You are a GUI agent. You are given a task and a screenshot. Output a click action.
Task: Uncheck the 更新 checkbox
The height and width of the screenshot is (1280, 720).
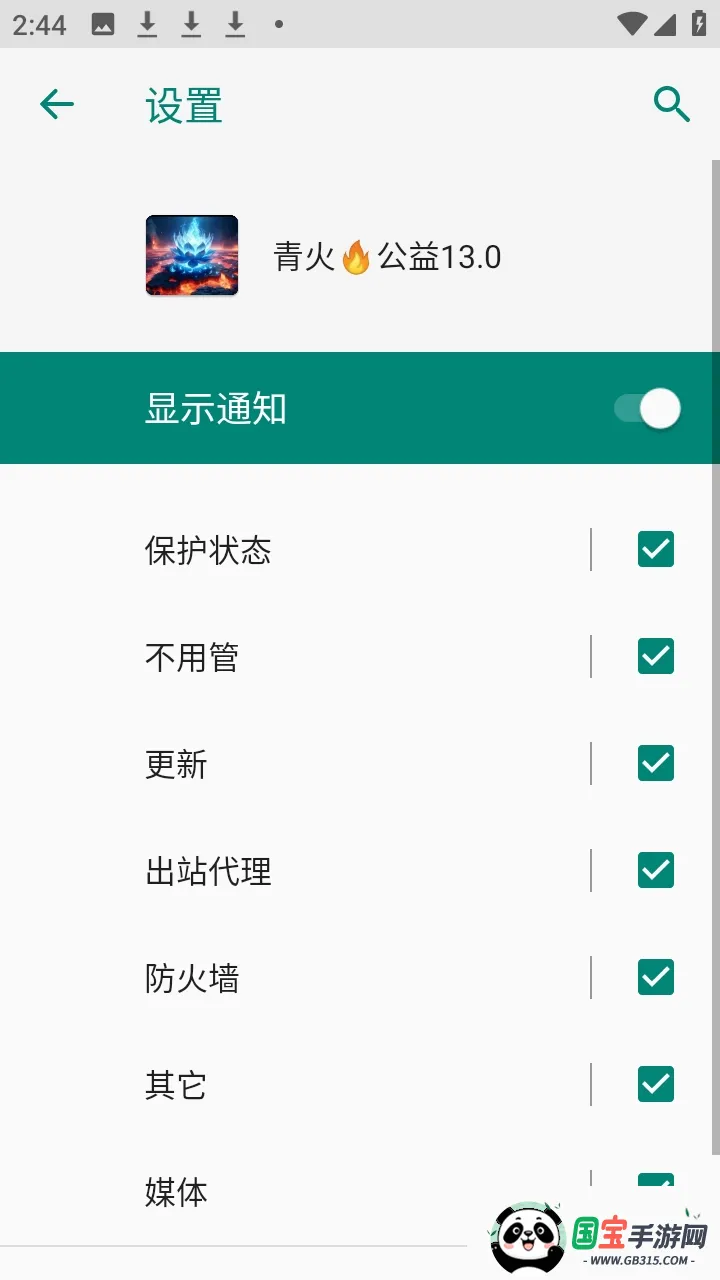click(x=655, y=763)
